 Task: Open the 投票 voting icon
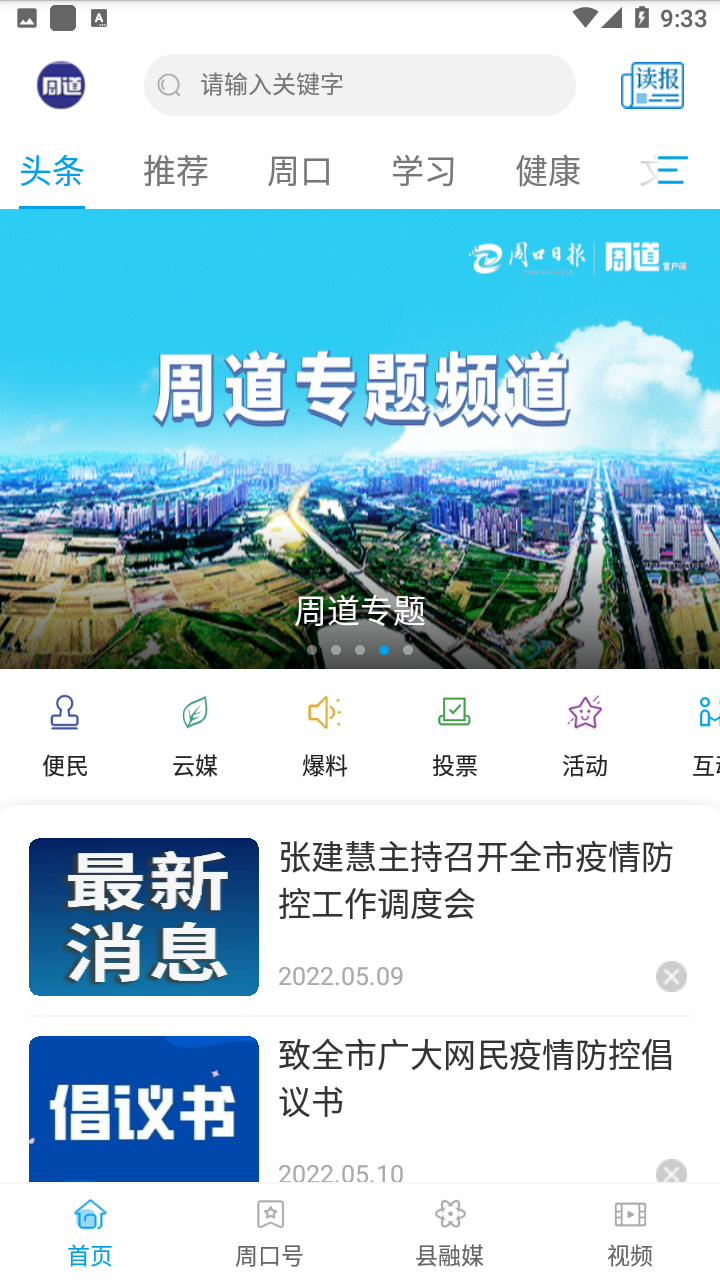click(x=454, y=730)
